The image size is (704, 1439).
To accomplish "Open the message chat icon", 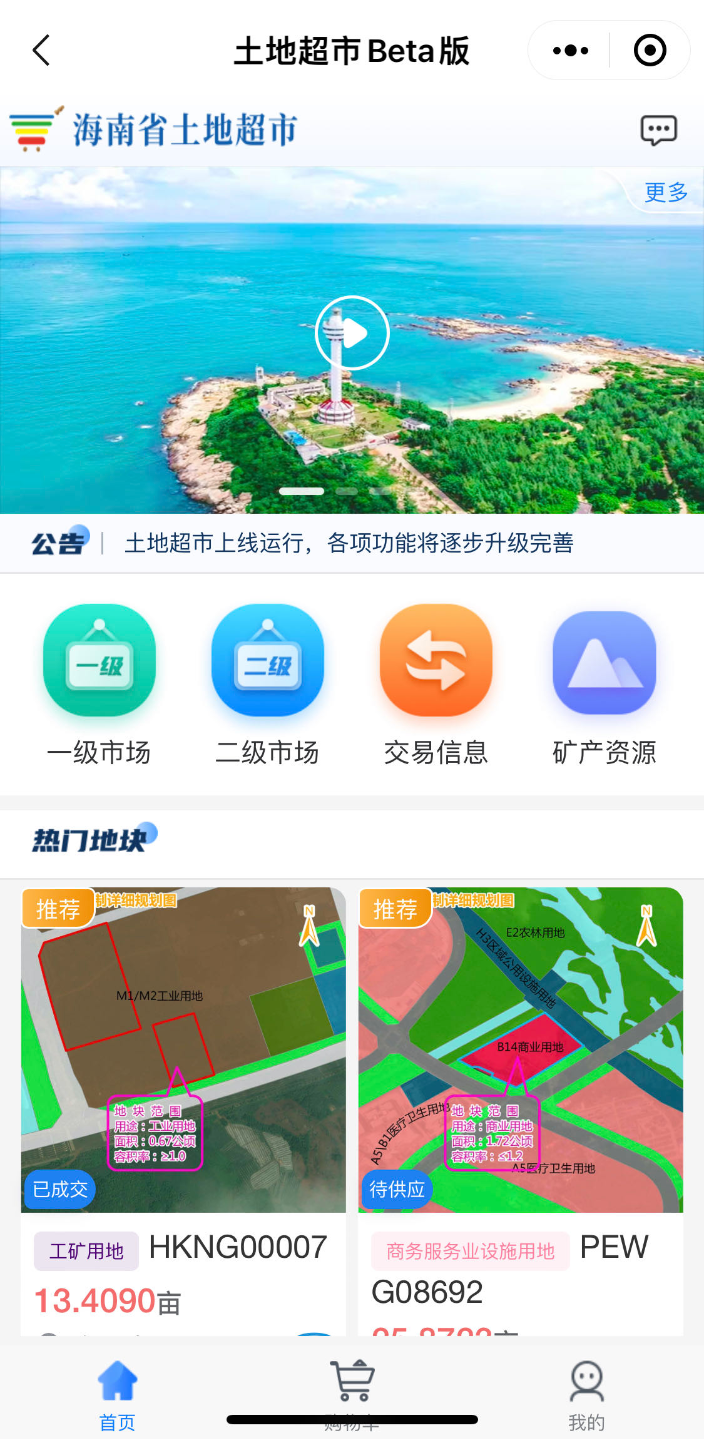I will [658, 130].
